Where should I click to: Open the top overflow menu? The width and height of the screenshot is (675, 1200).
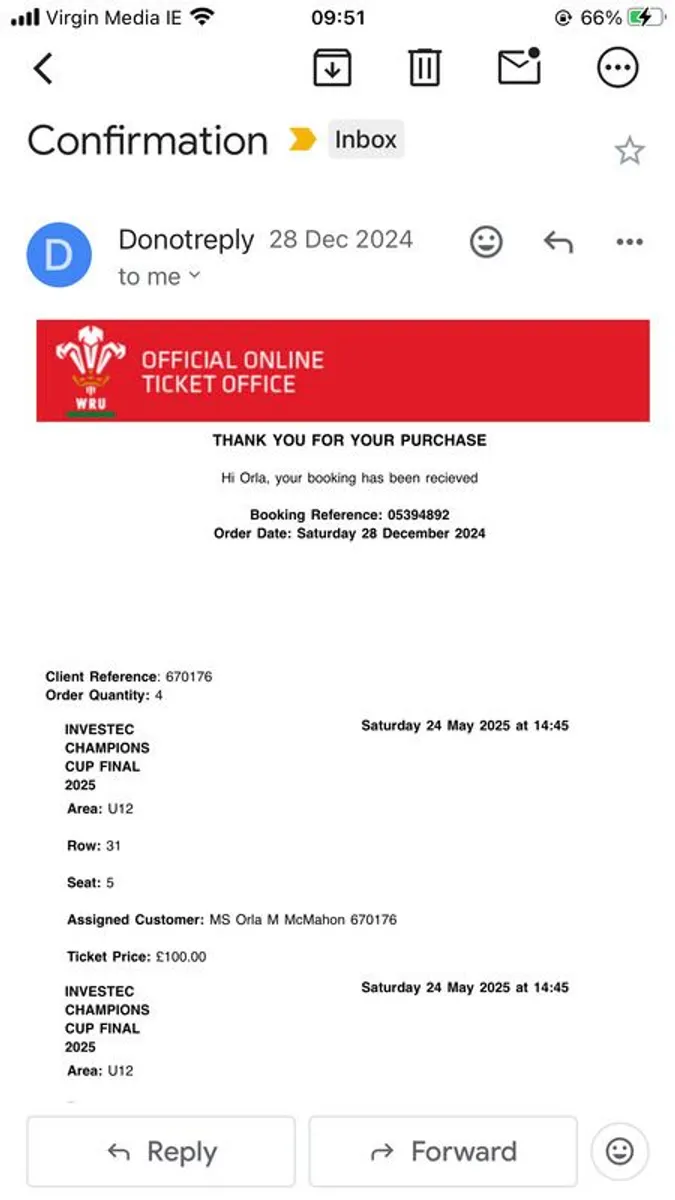coord(617,68)
